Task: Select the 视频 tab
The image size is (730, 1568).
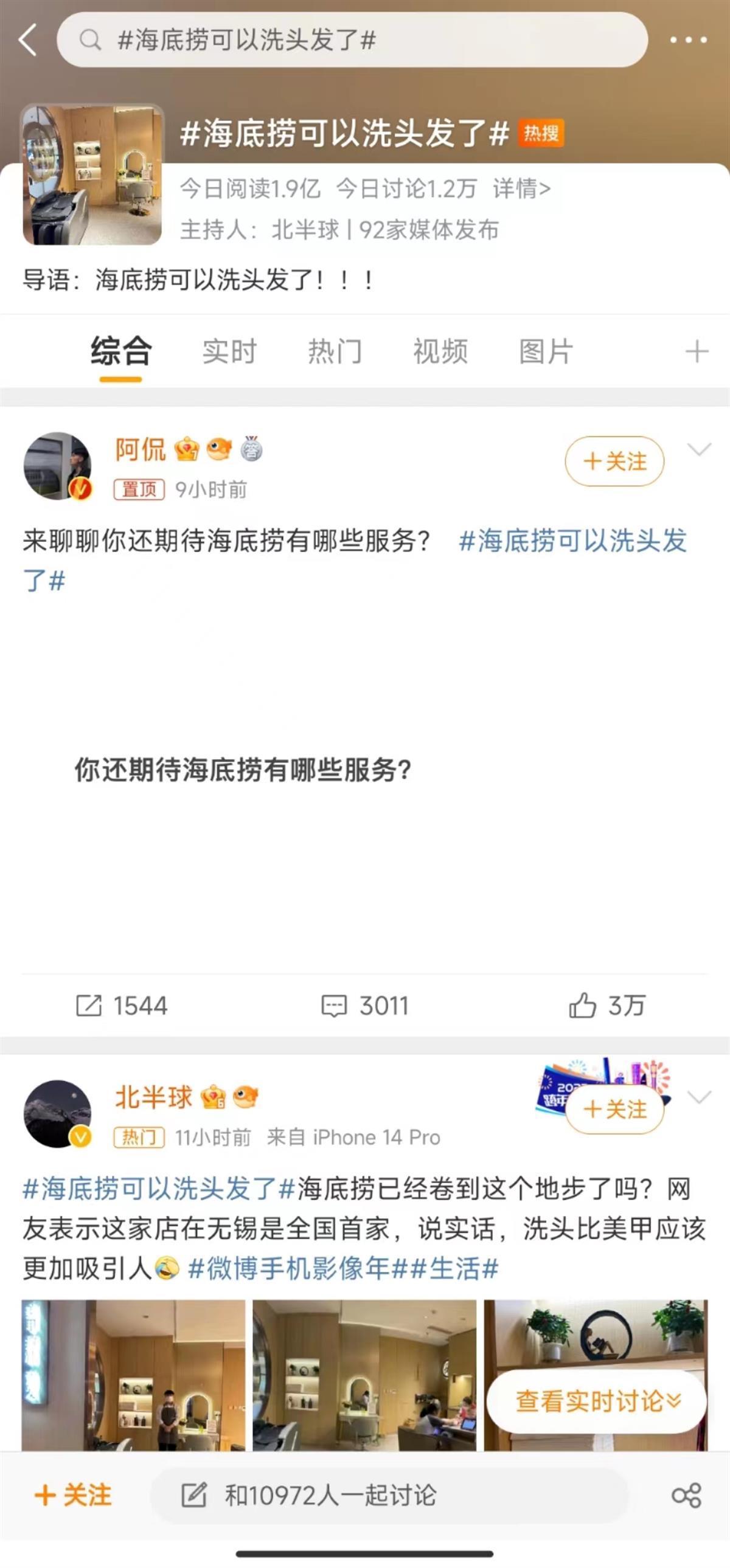Action: (x=440, y=351)
